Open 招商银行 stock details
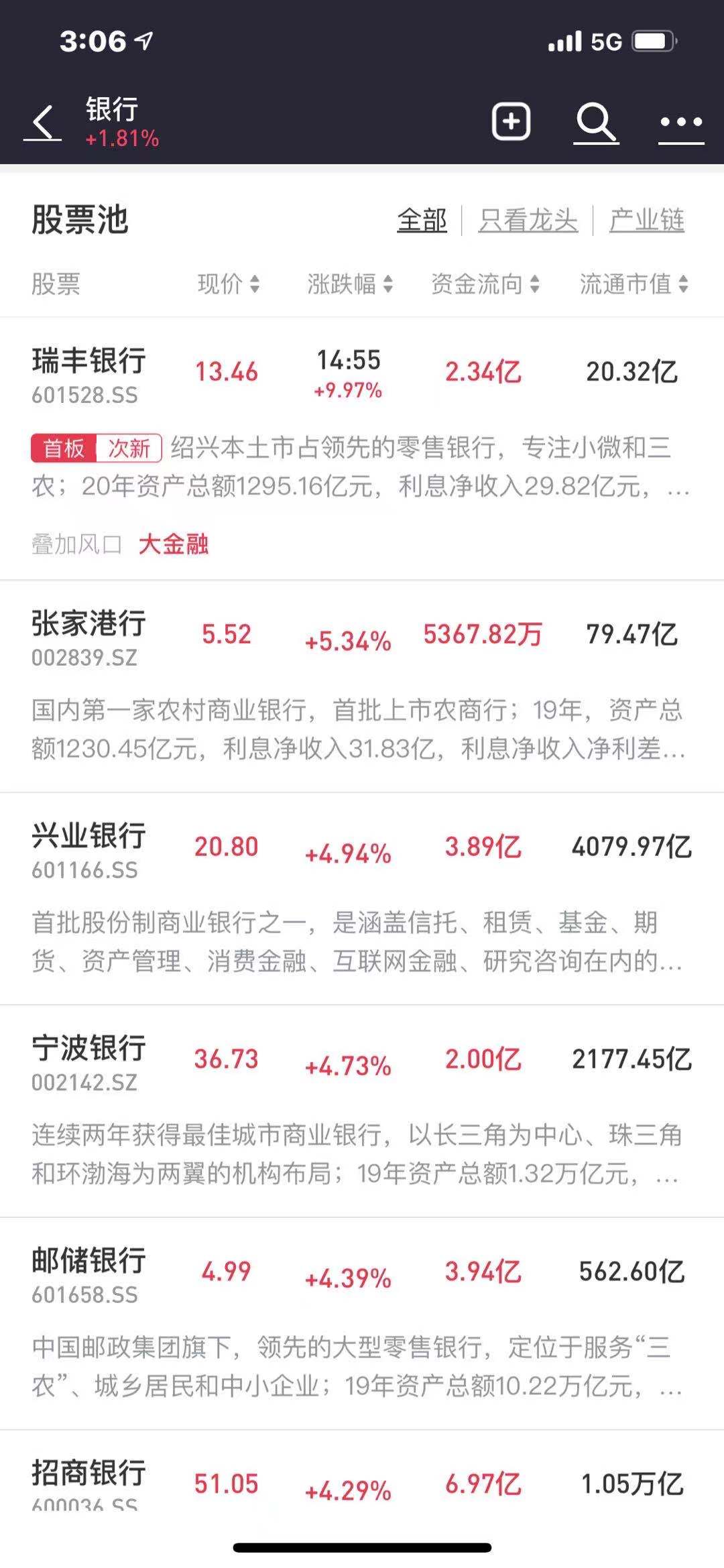This screenshot has width=724, height=1568. pos(88,1474)
